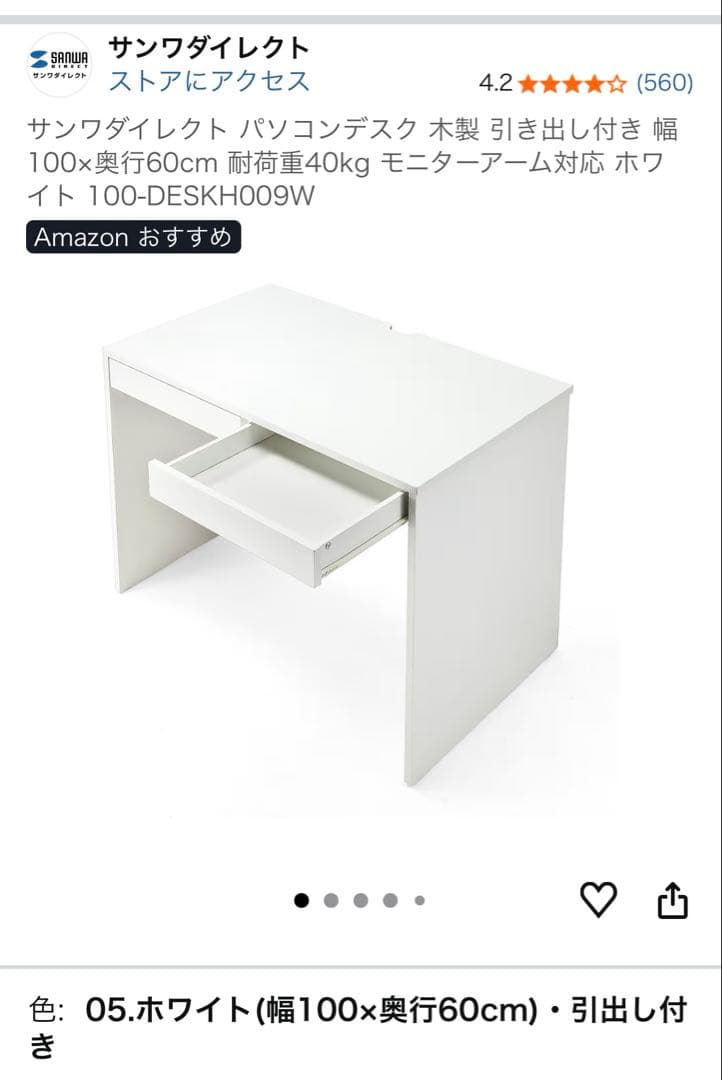The image size is (722, 1080).
Task: Open the white desk product image
Action: tap(360, 540)
